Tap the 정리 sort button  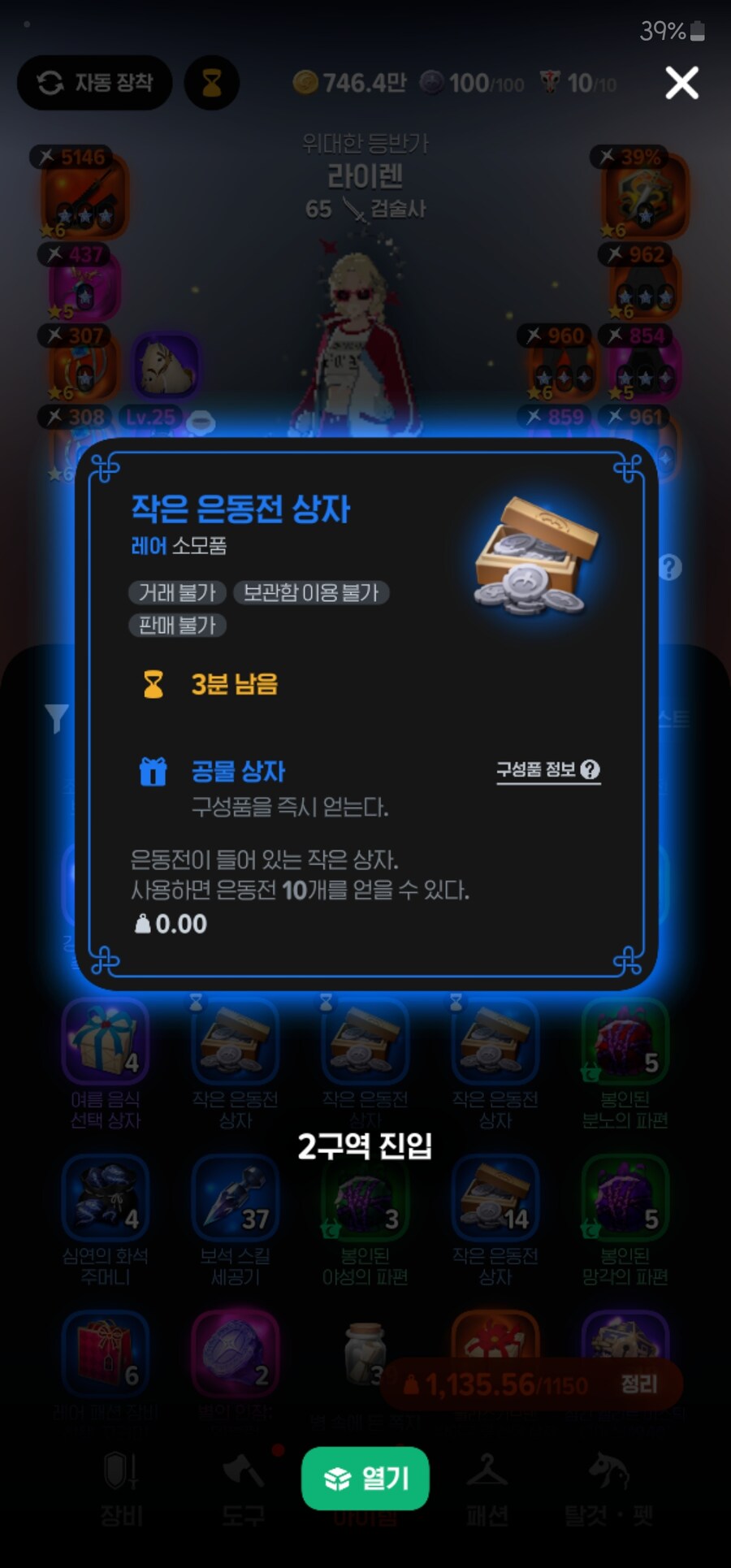(638, 1384)
